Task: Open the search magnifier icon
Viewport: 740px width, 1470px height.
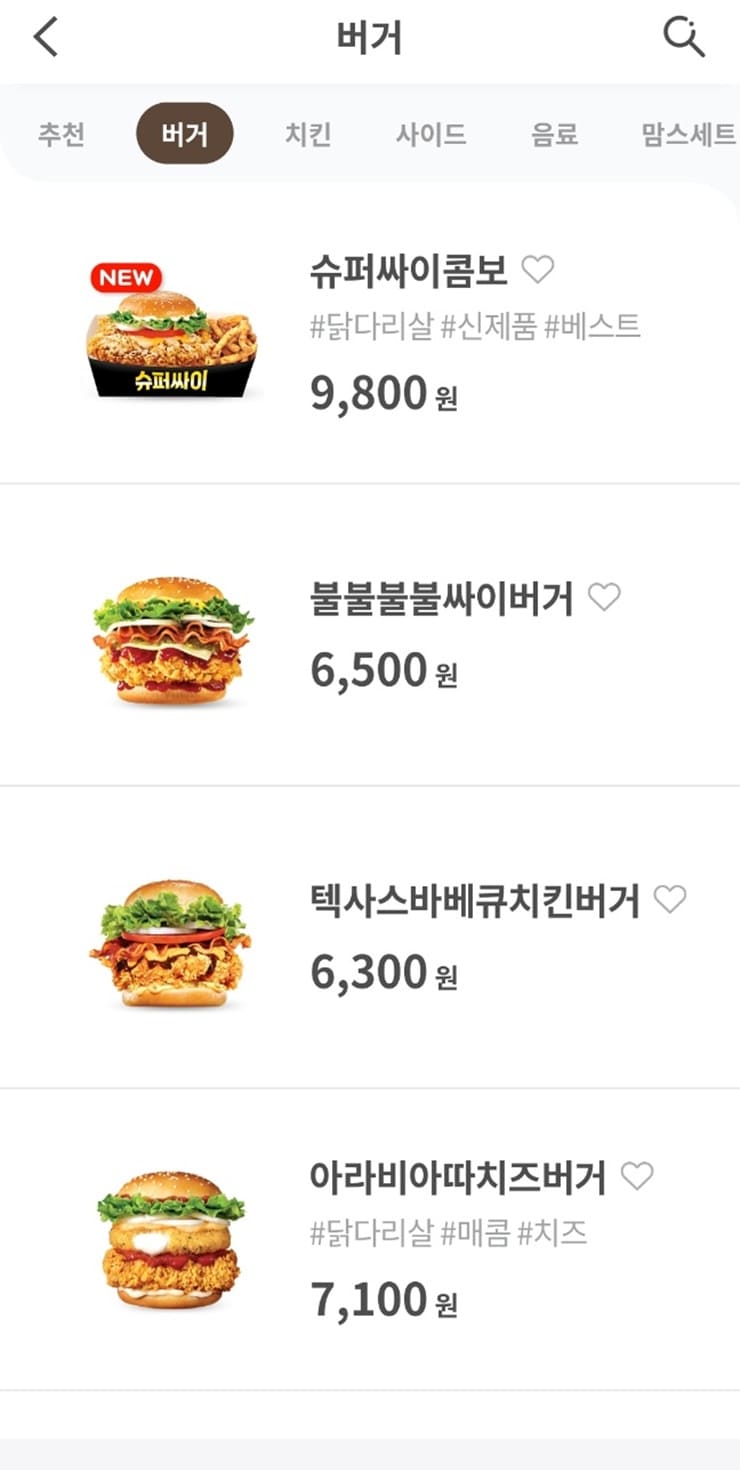Action: [x=684, y=38]
